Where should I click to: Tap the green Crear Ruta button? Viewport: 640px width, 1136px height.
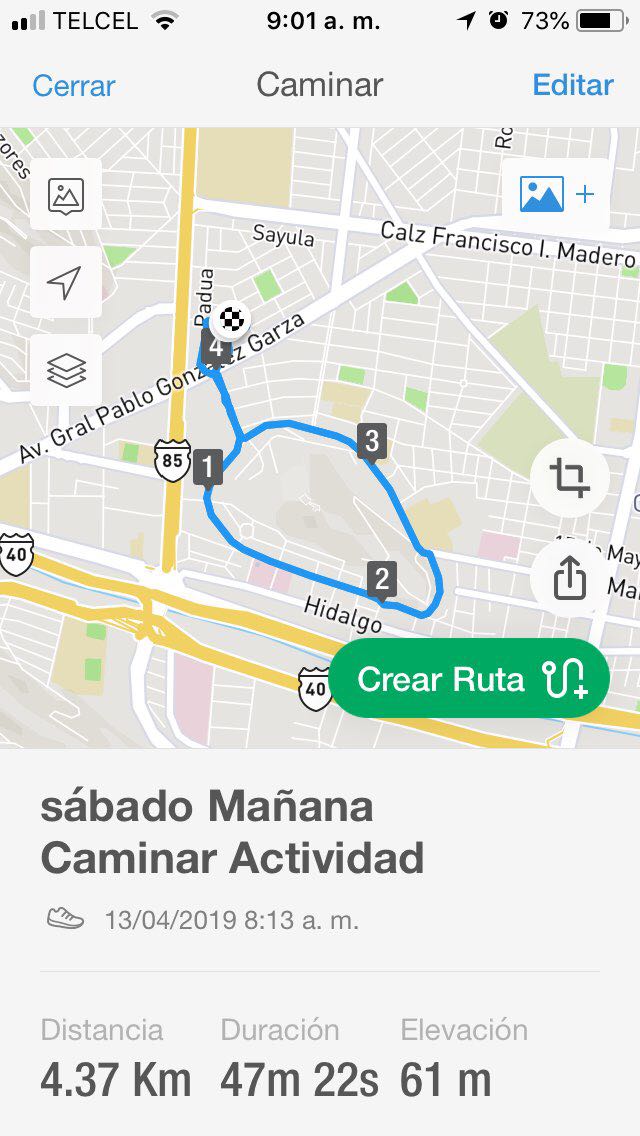469,679
